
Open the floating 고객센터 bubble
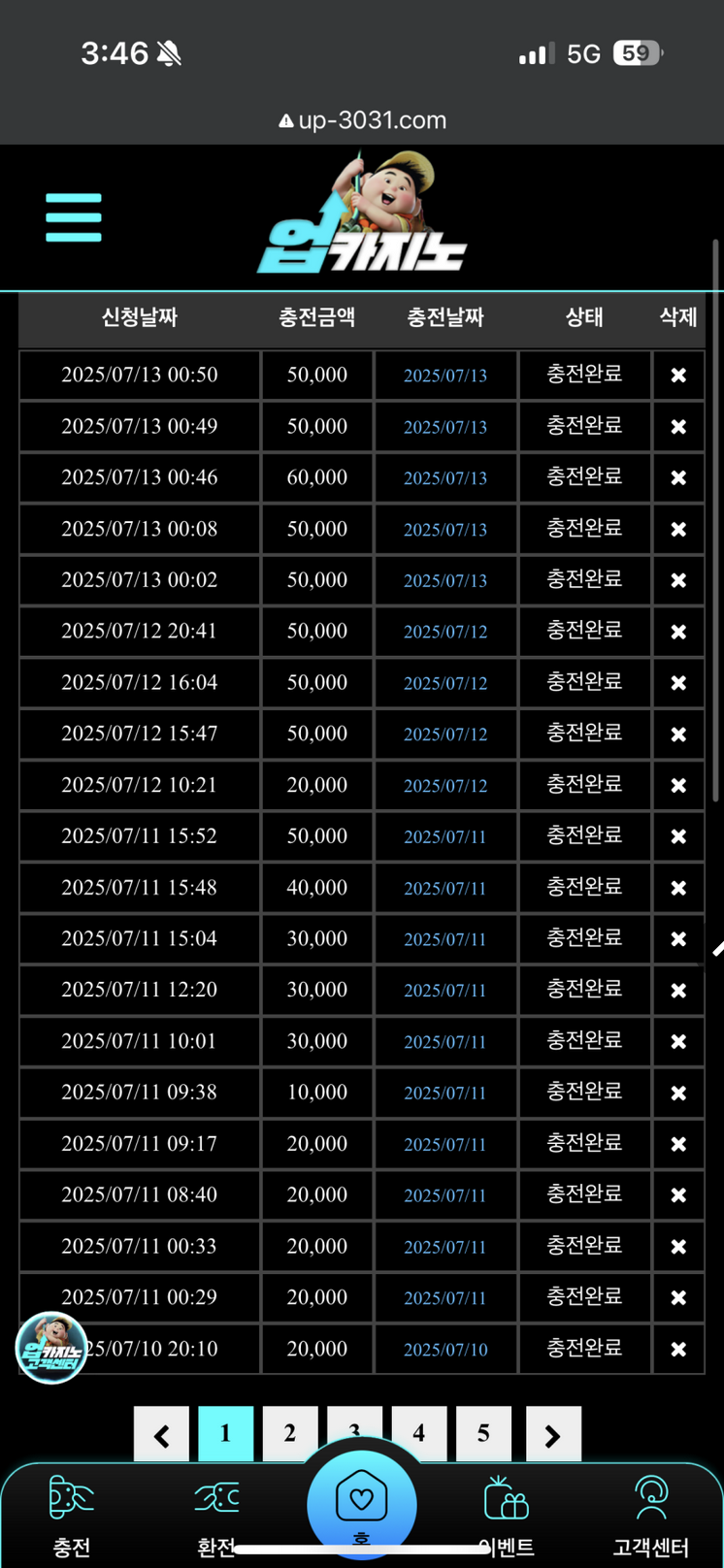tap(51, 1347)
